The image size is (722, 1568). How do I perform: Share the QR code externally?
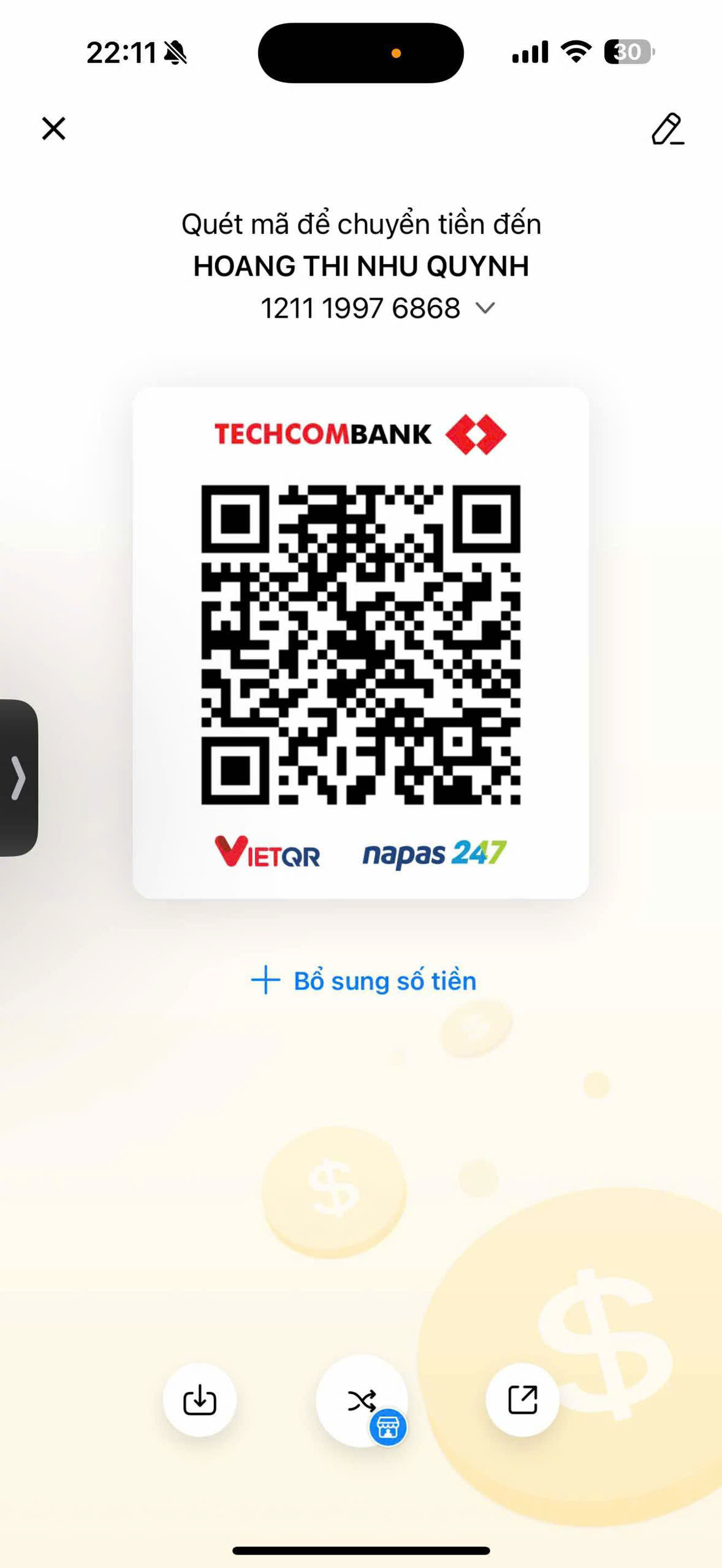tap(522, 1400)
